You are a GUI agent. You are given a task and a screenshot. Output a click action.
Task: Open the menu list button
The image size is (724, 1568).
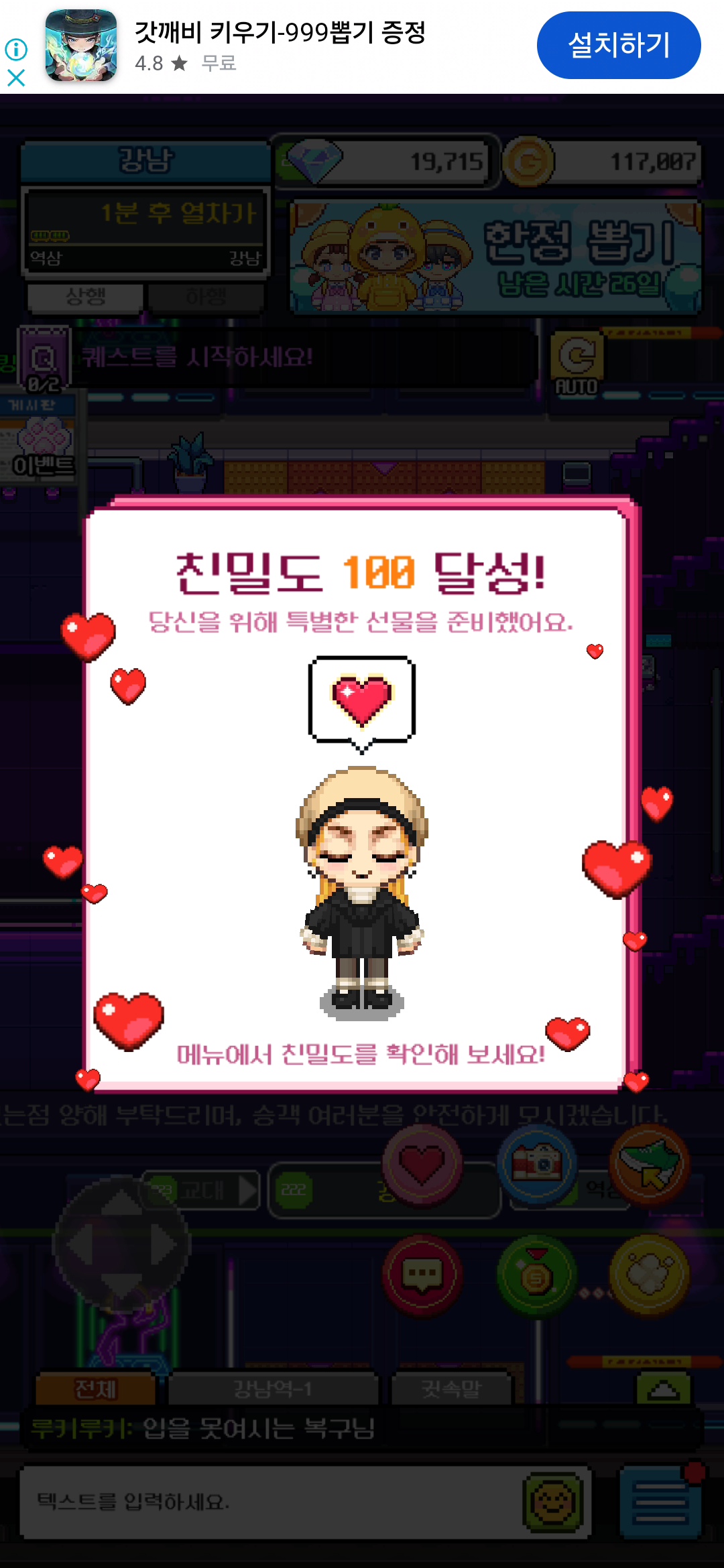coord(660,1502)
